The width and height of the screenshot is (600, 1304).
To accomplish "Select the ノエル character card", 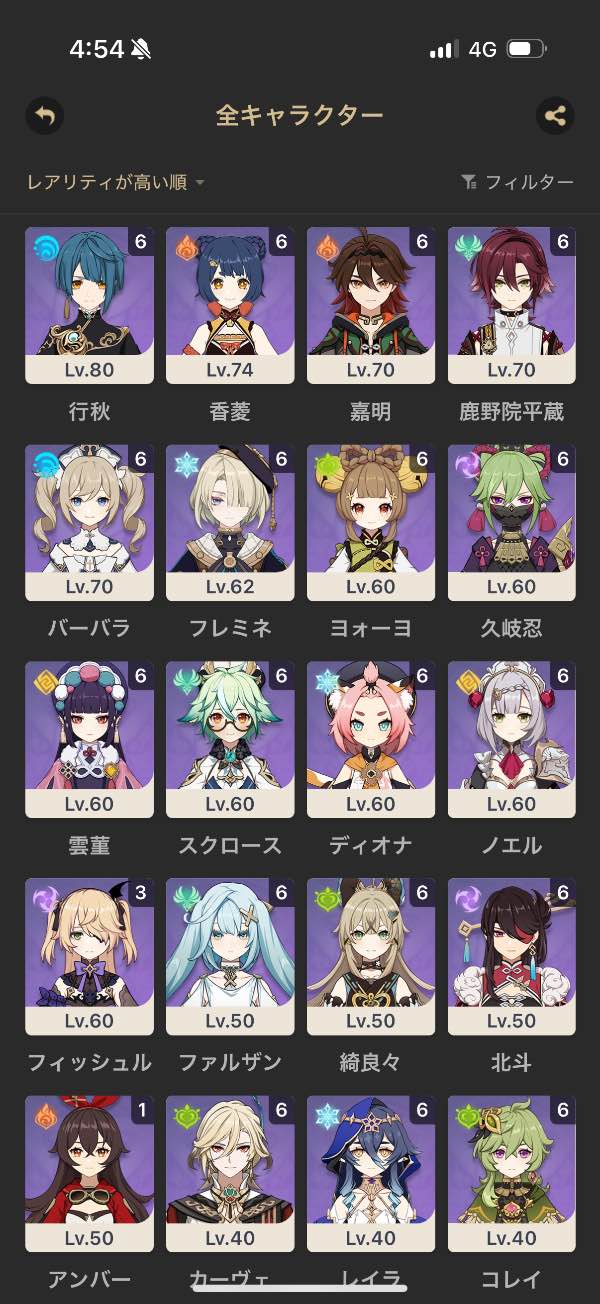I will 512,739.
